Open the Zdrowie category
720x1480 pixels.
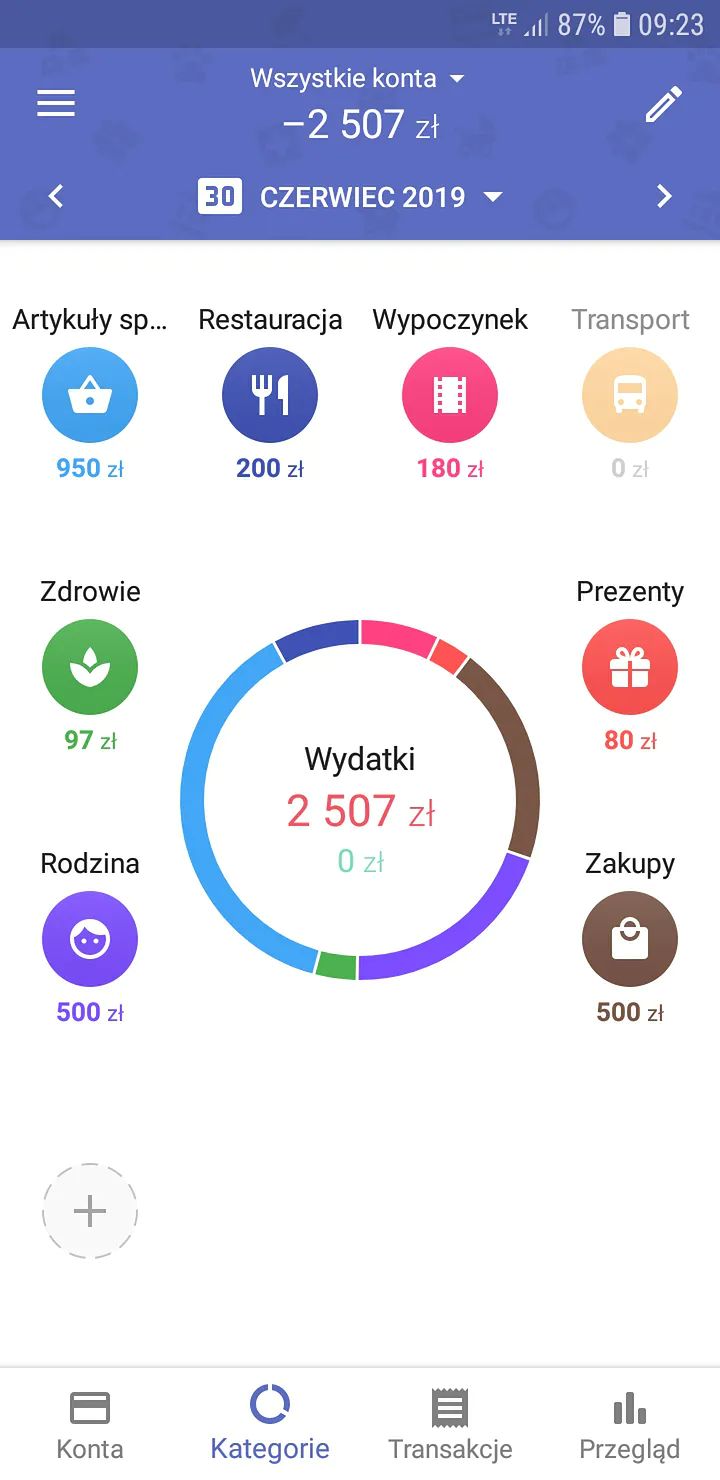[x=90, y=667]
